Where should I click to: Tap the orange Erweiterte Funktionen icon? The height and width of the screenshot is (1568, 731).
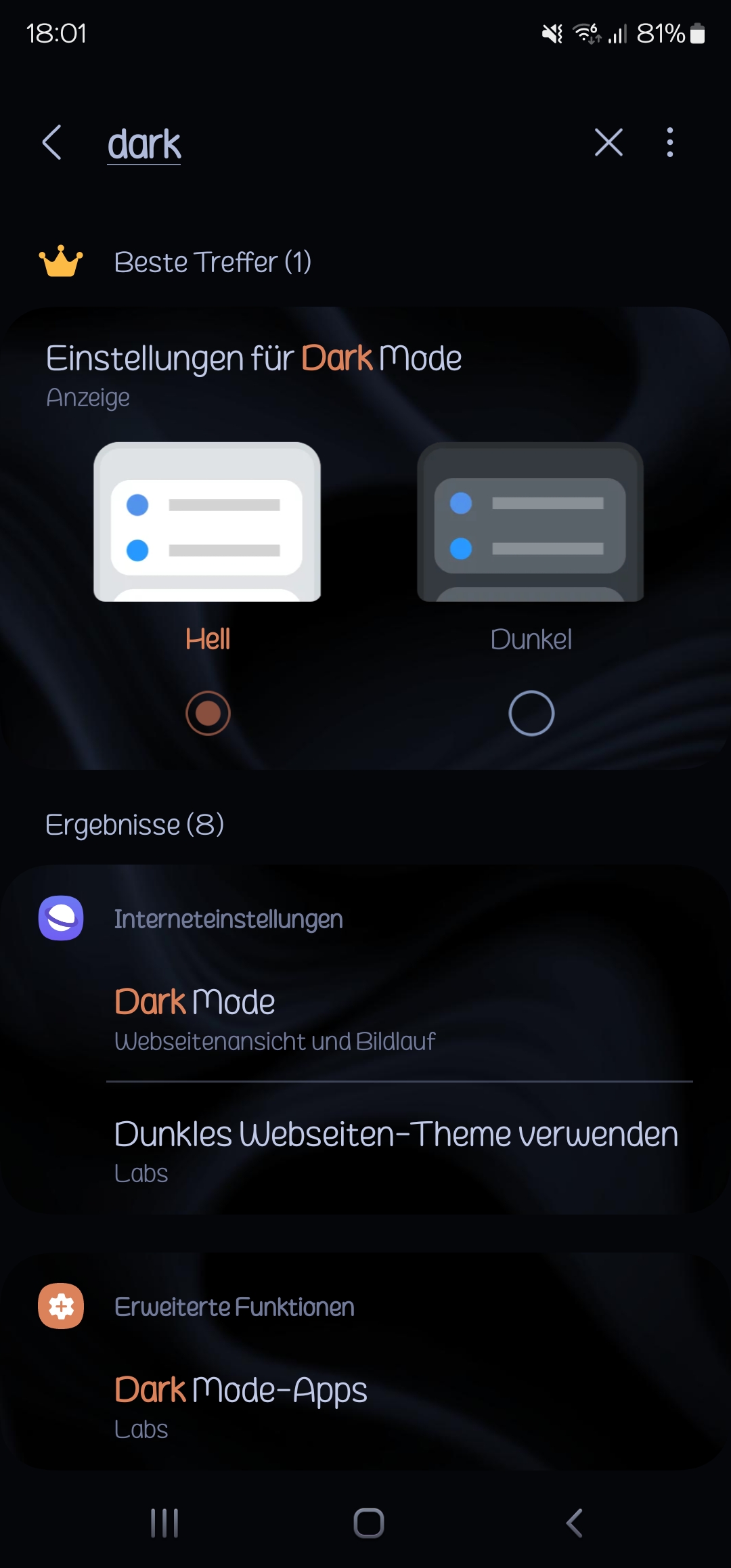coord(61,1307)
